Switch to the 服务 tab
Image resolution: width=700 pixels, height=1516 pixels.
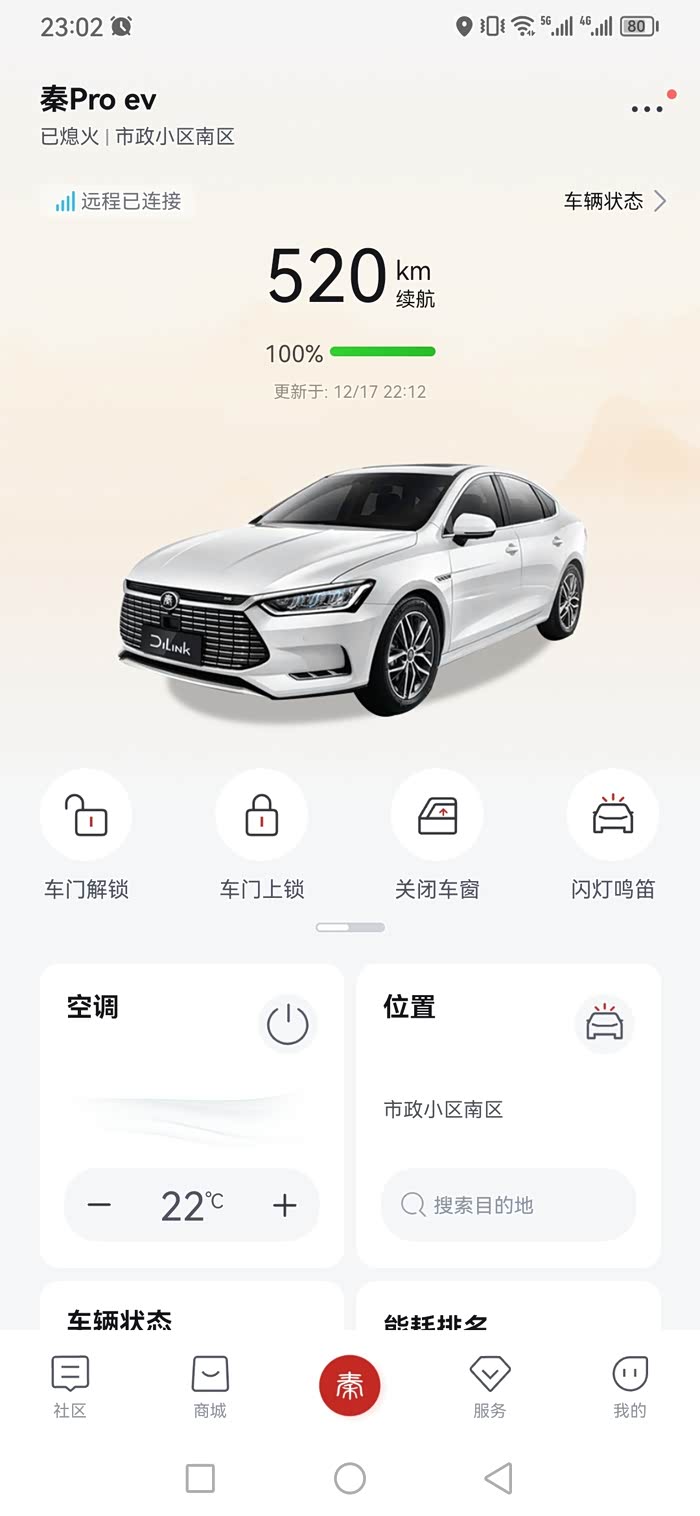(490, 1386)
